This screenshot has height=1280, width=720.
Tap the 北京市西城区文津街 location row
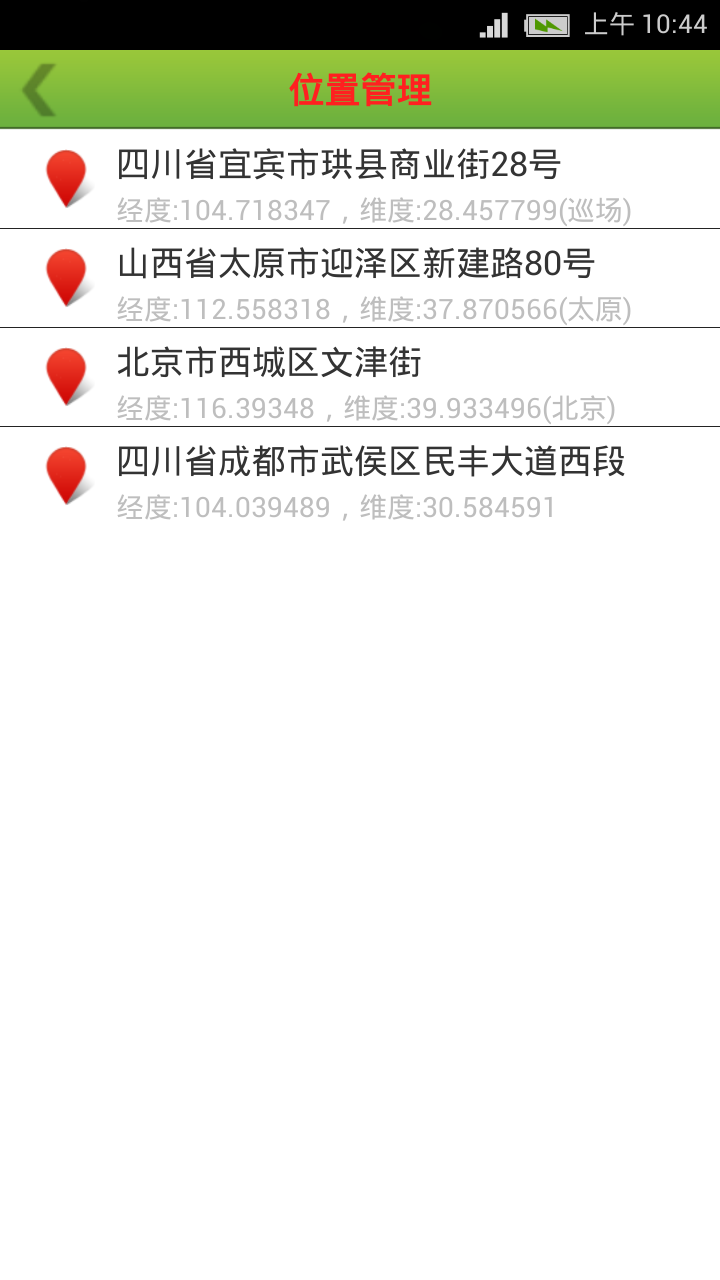(x=360, y=378)
